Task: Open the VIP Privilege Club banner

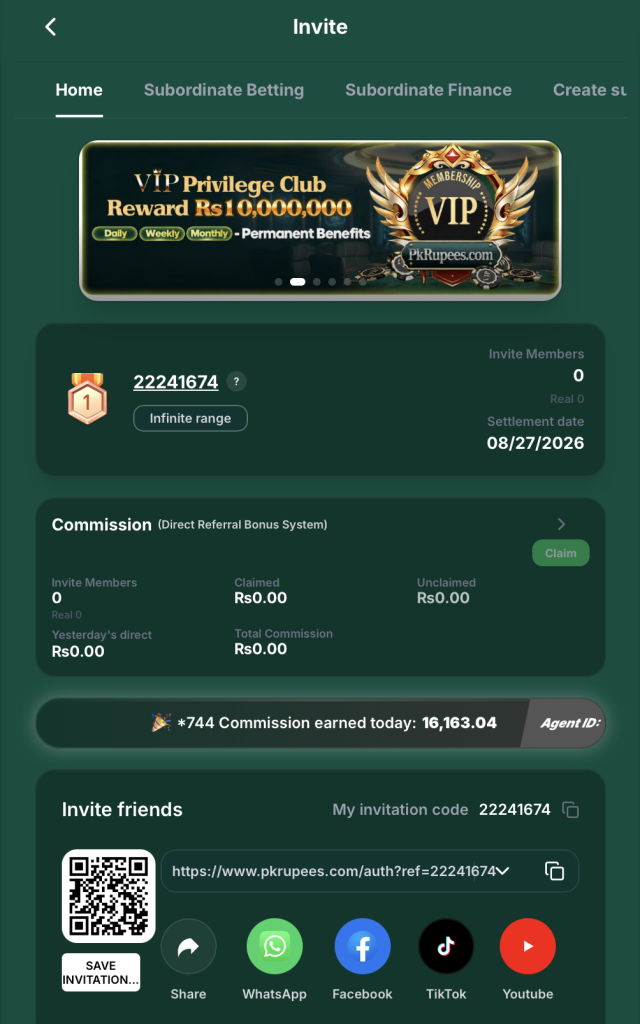Action: point(320,220)
